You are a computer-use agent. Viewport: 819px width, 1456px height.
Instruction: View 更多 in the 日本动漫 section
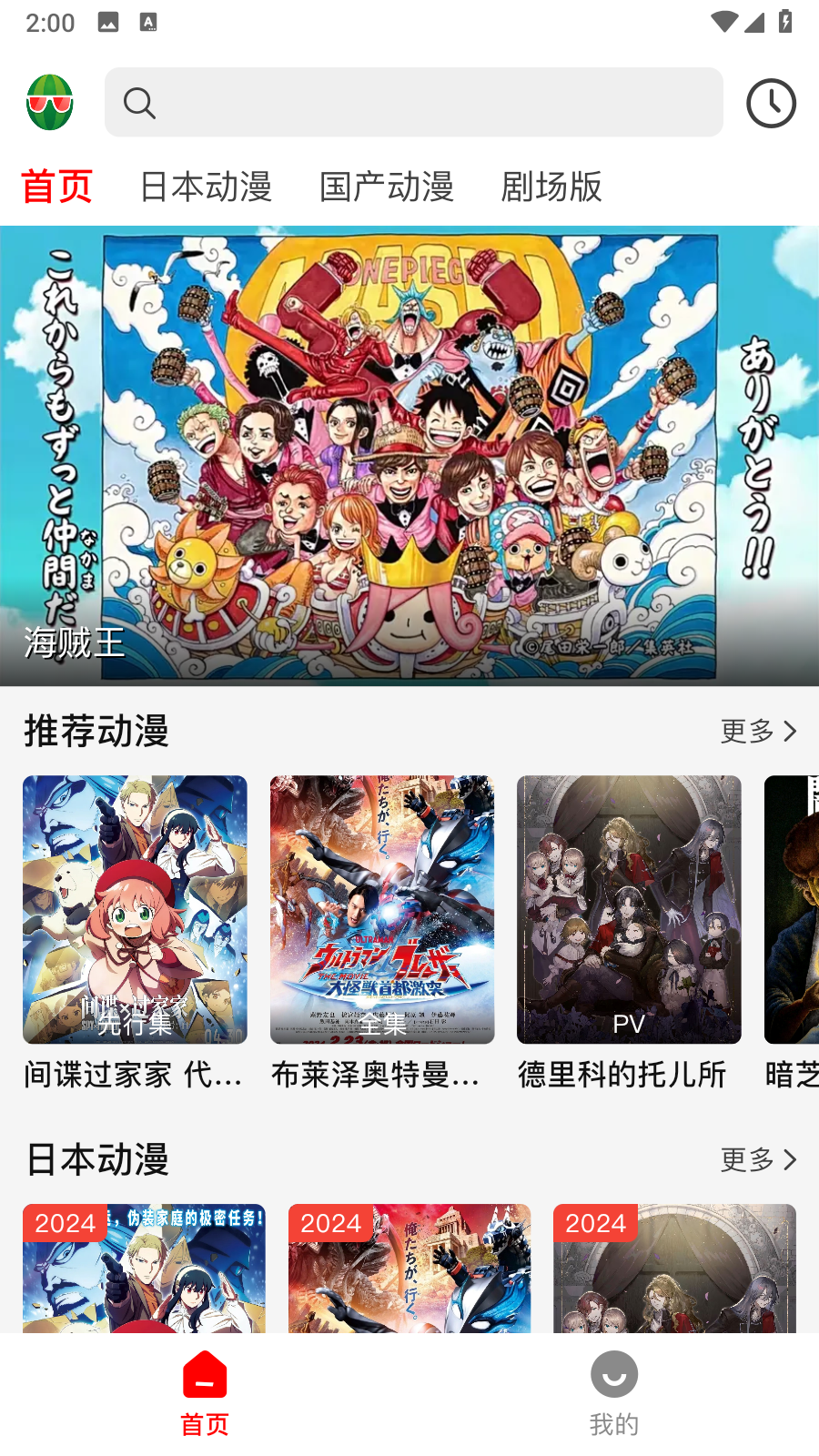pos(758,1159)
